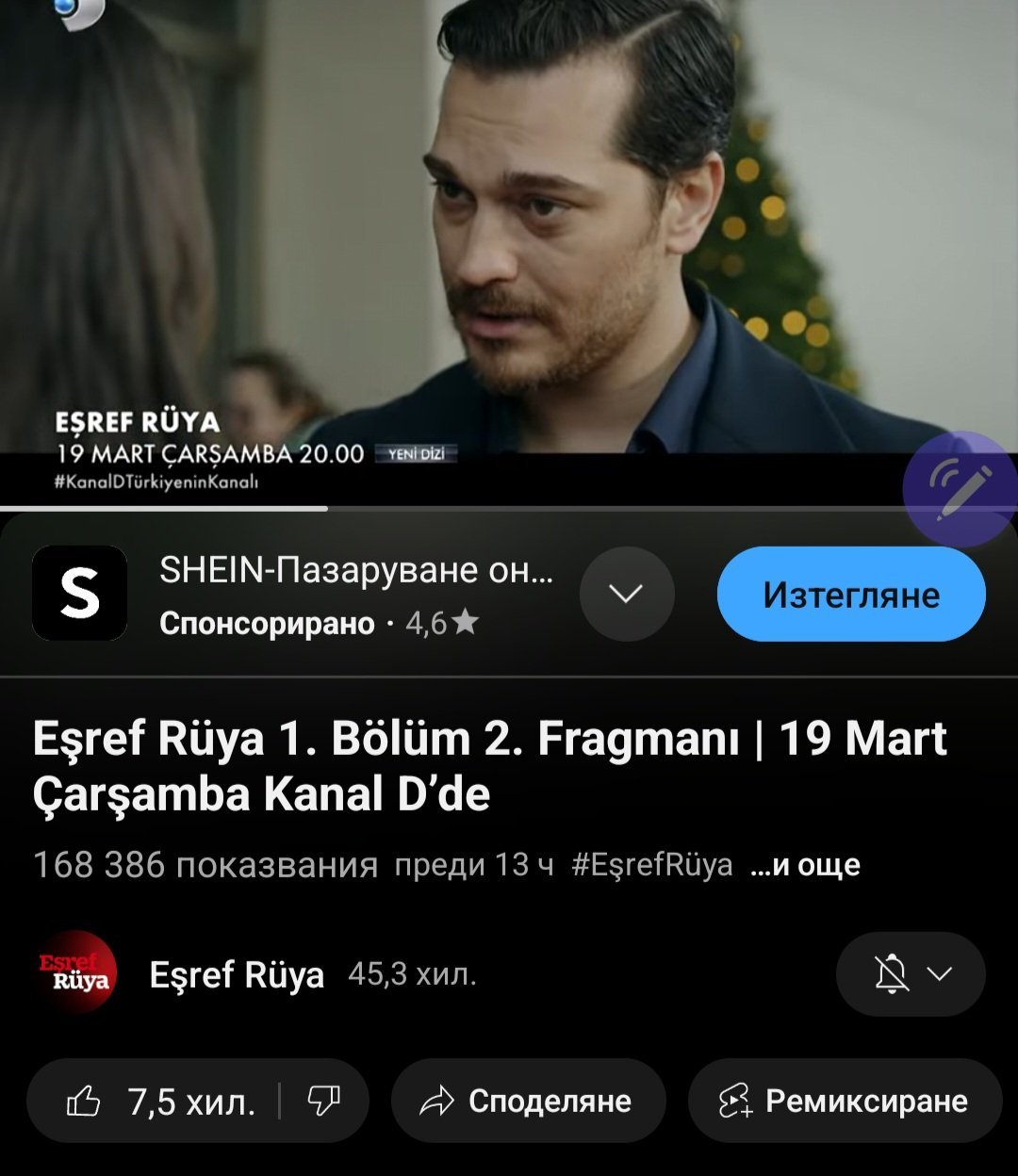
Task: Open the Eşref Rüya channel page
Action: [236, 974]
